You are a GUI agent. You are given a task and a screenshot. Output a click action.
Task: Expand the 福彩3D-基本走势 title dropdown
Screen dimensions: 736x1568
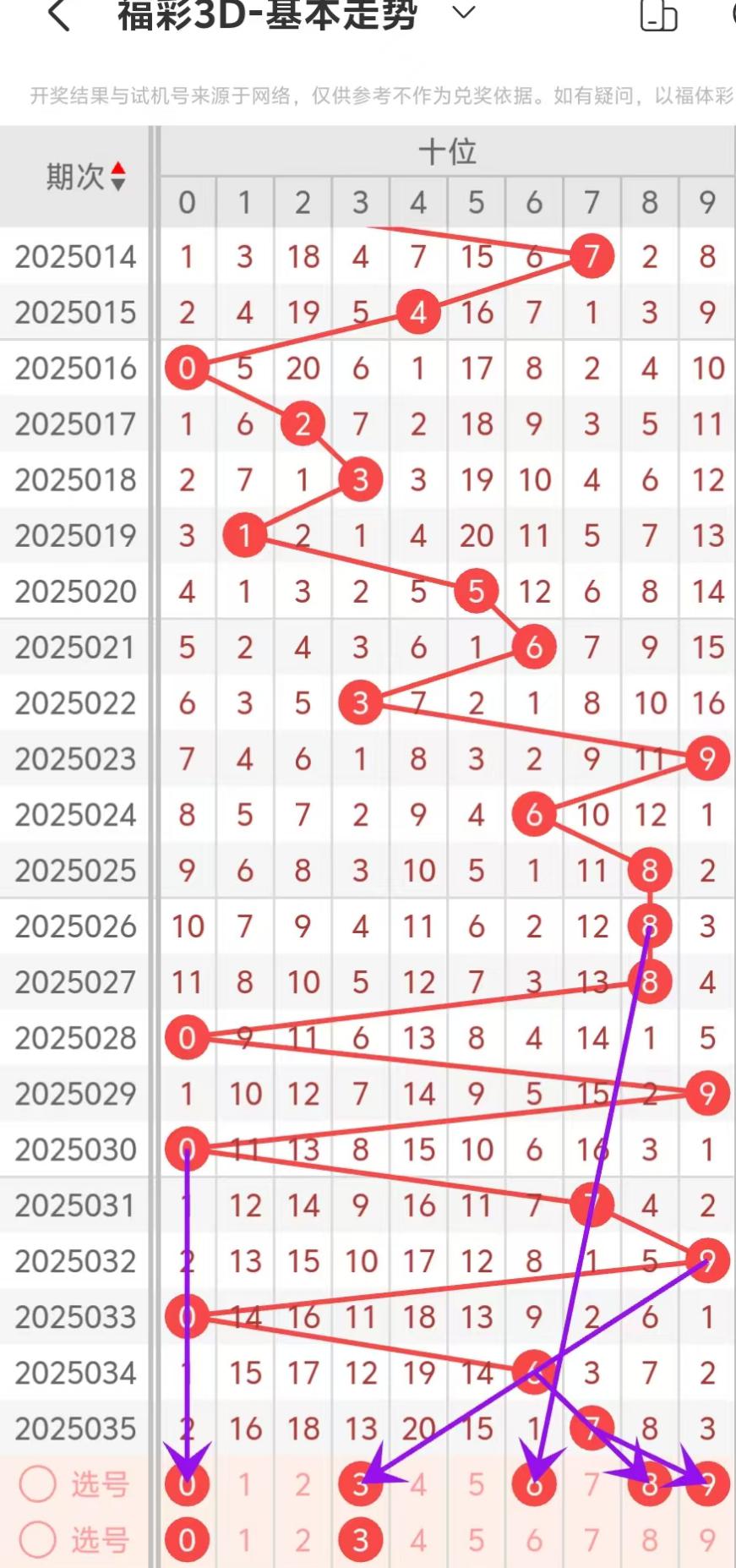[x=464, y=13]
